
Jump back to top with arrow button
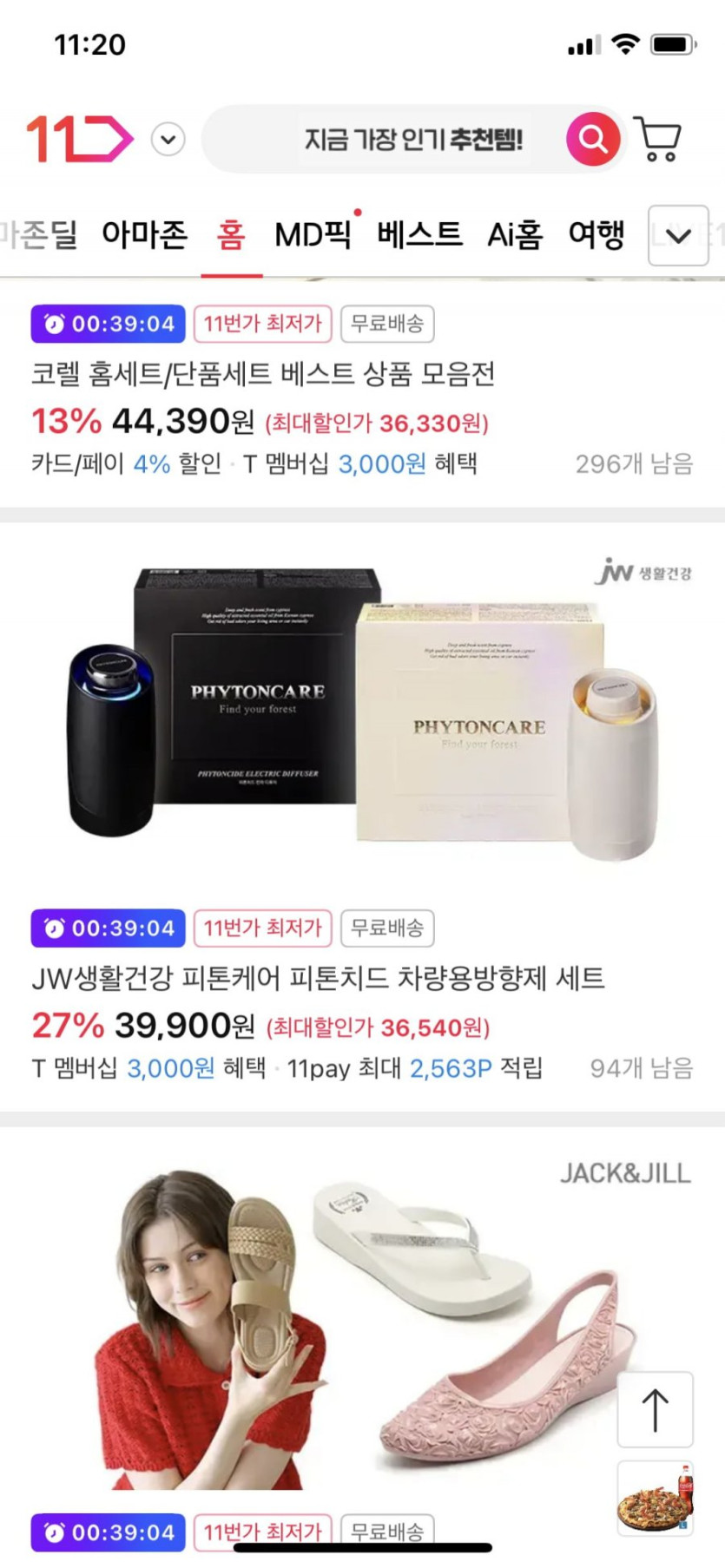655,1409
